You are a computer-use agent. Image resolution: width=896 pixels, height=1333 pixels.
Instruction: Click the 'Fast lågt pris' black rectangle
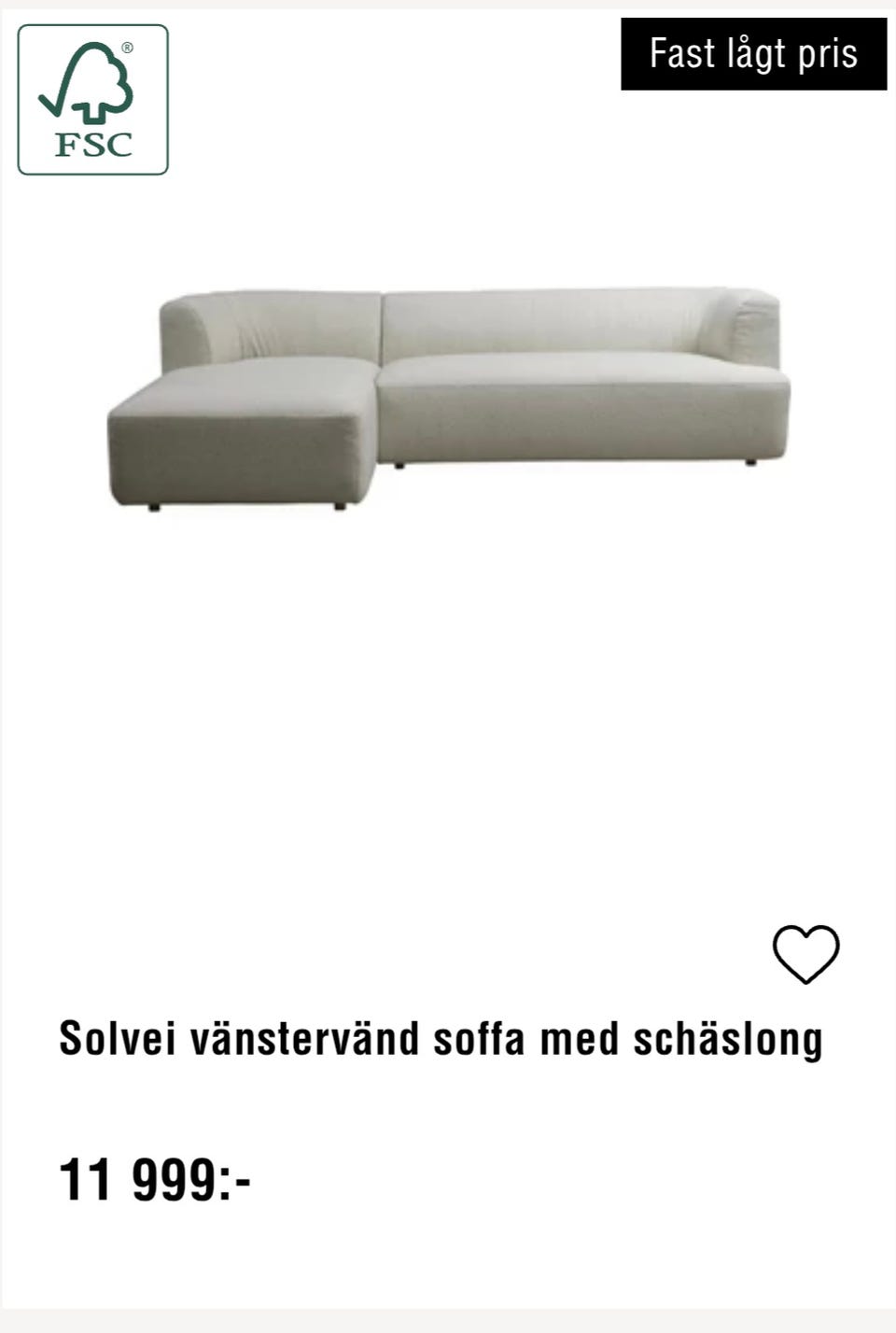click(754, 54)
